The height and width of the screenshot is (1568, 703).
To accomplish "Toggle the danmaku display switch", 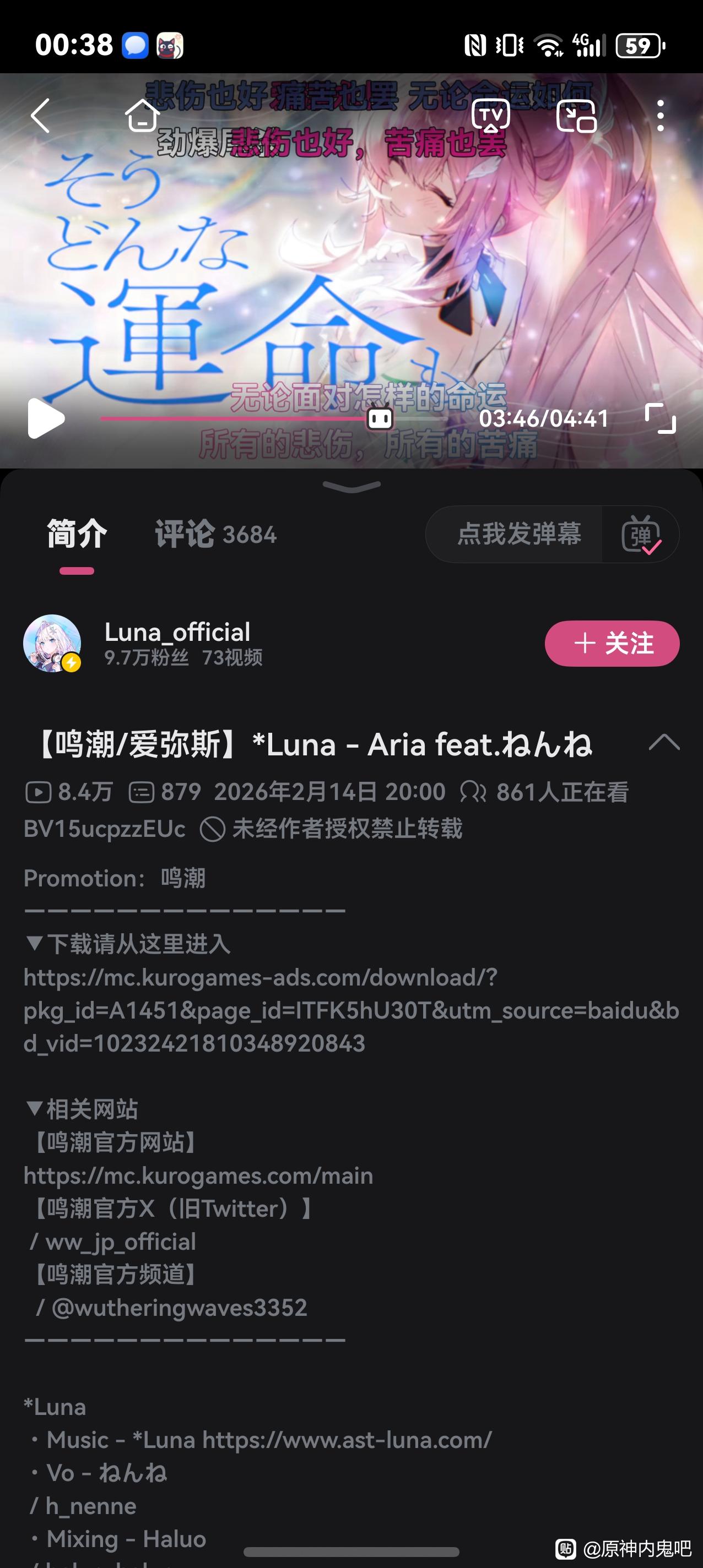I will (x=641, y=535).
